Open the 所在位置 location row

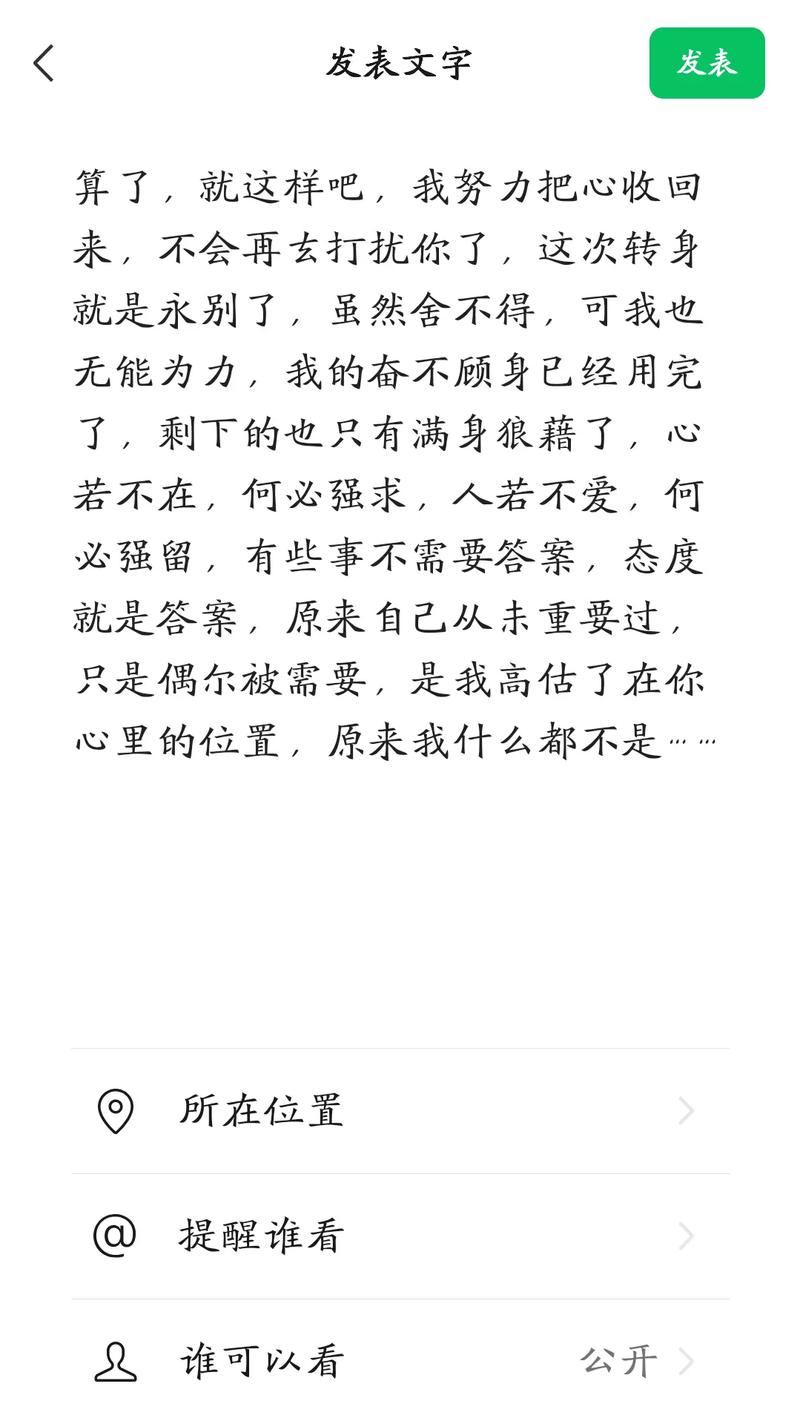[x=400, y=1111]
